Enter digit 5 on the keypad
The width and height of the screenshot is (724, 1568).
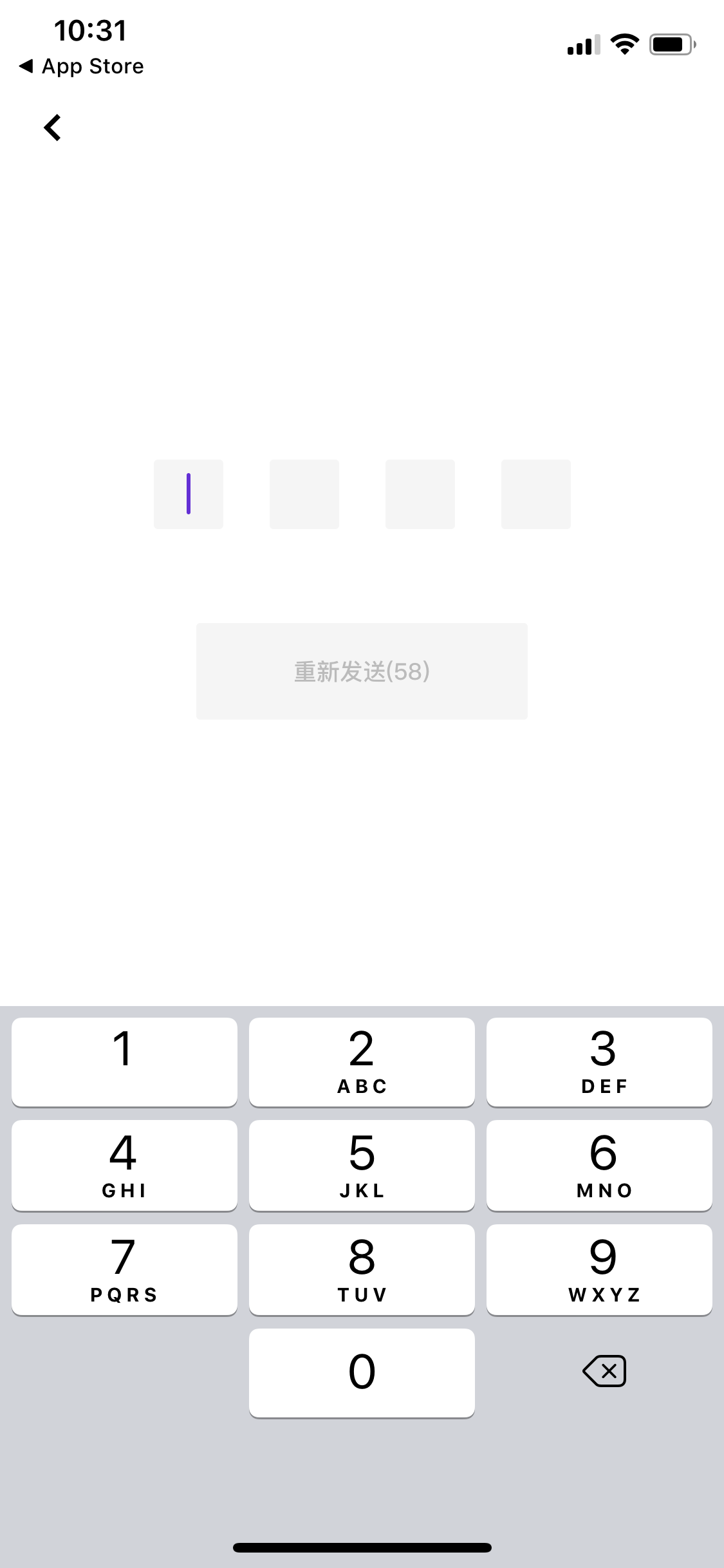point(362,1166)
